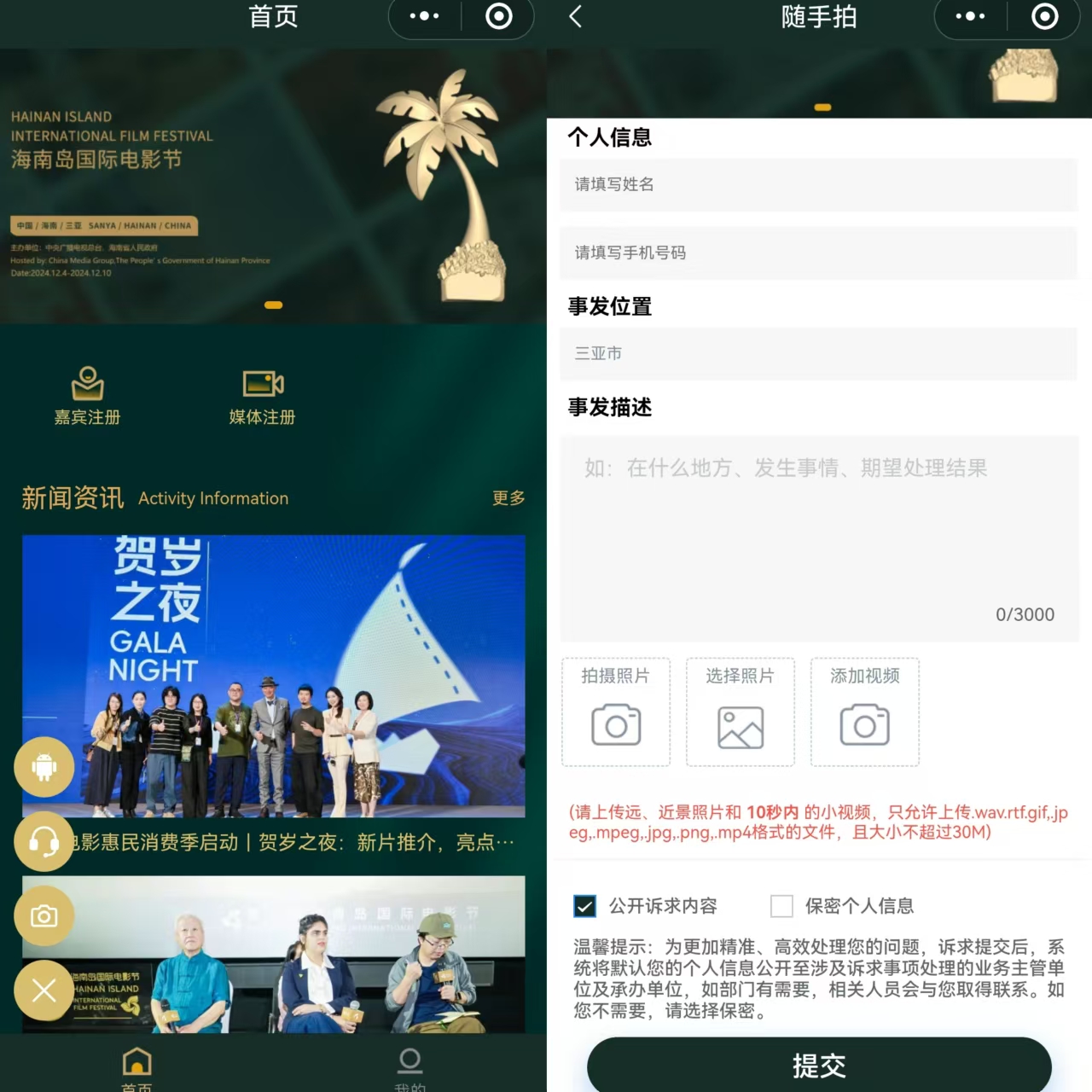The image size is (1092, 1092).
Task: Tap the 事发描述 description text area
Action: tap(818, 537)
